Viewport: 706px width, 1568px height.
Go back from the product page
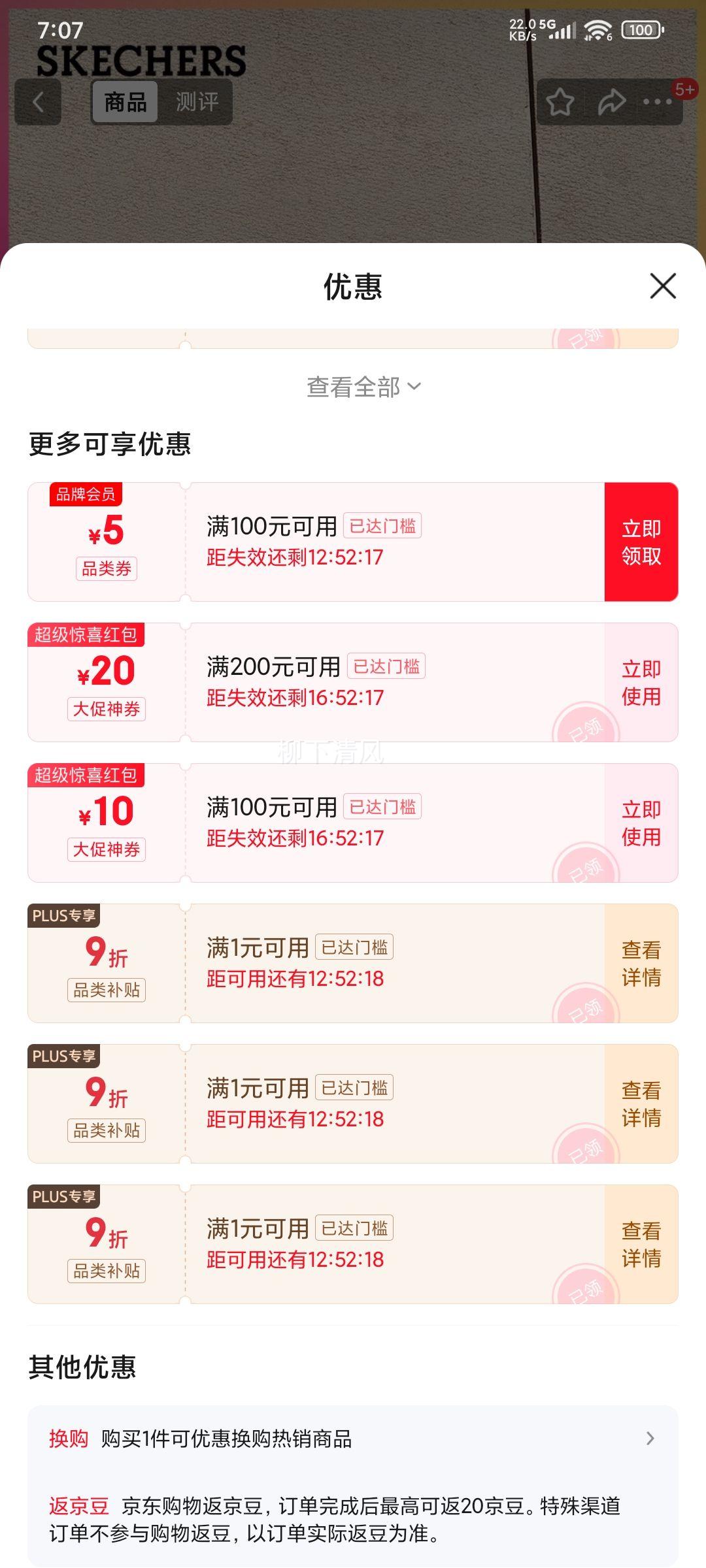click(x=38, y=102)
